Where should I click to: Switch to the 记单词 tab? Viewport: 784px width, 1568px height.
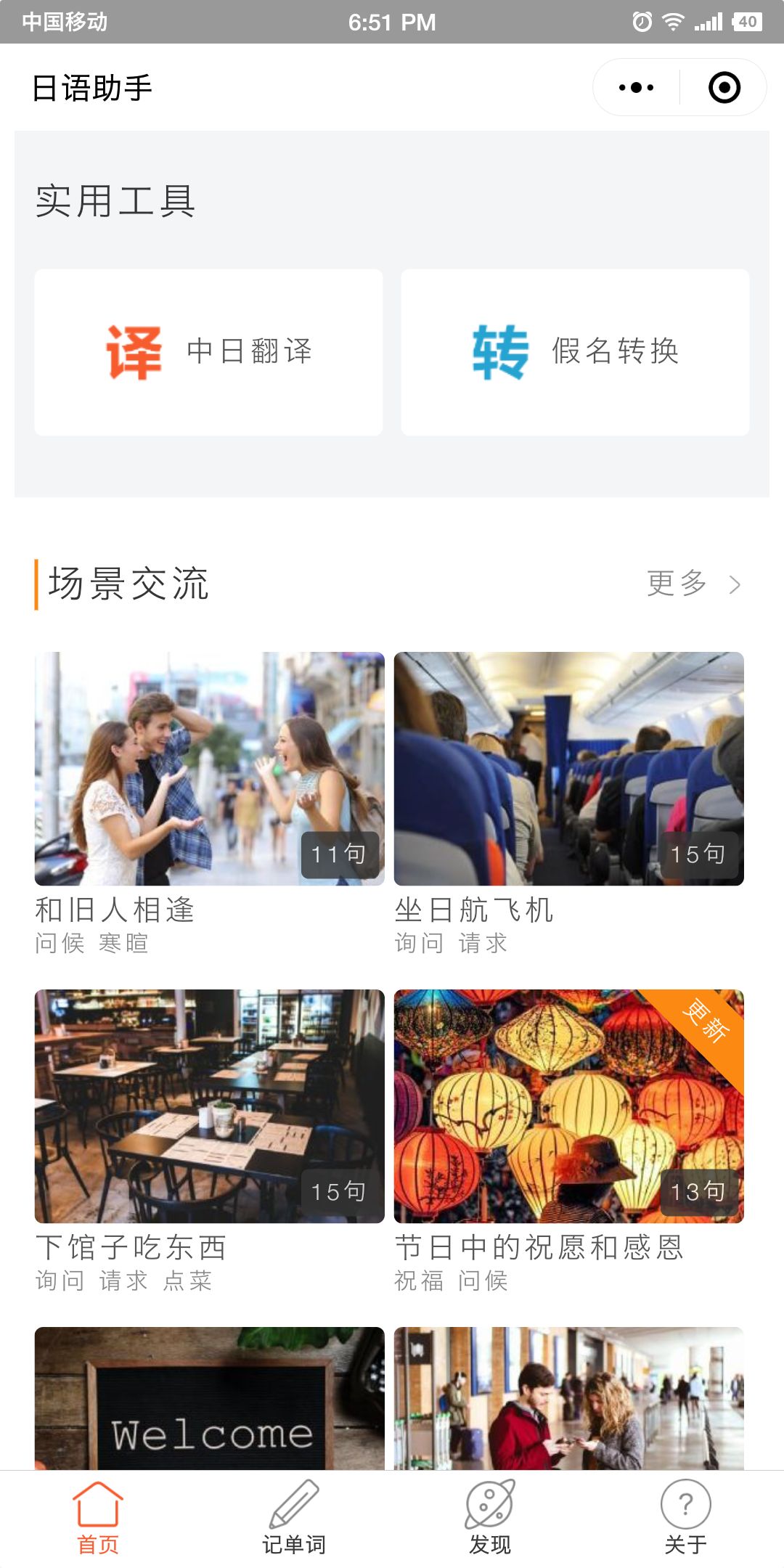[294, 1519]
